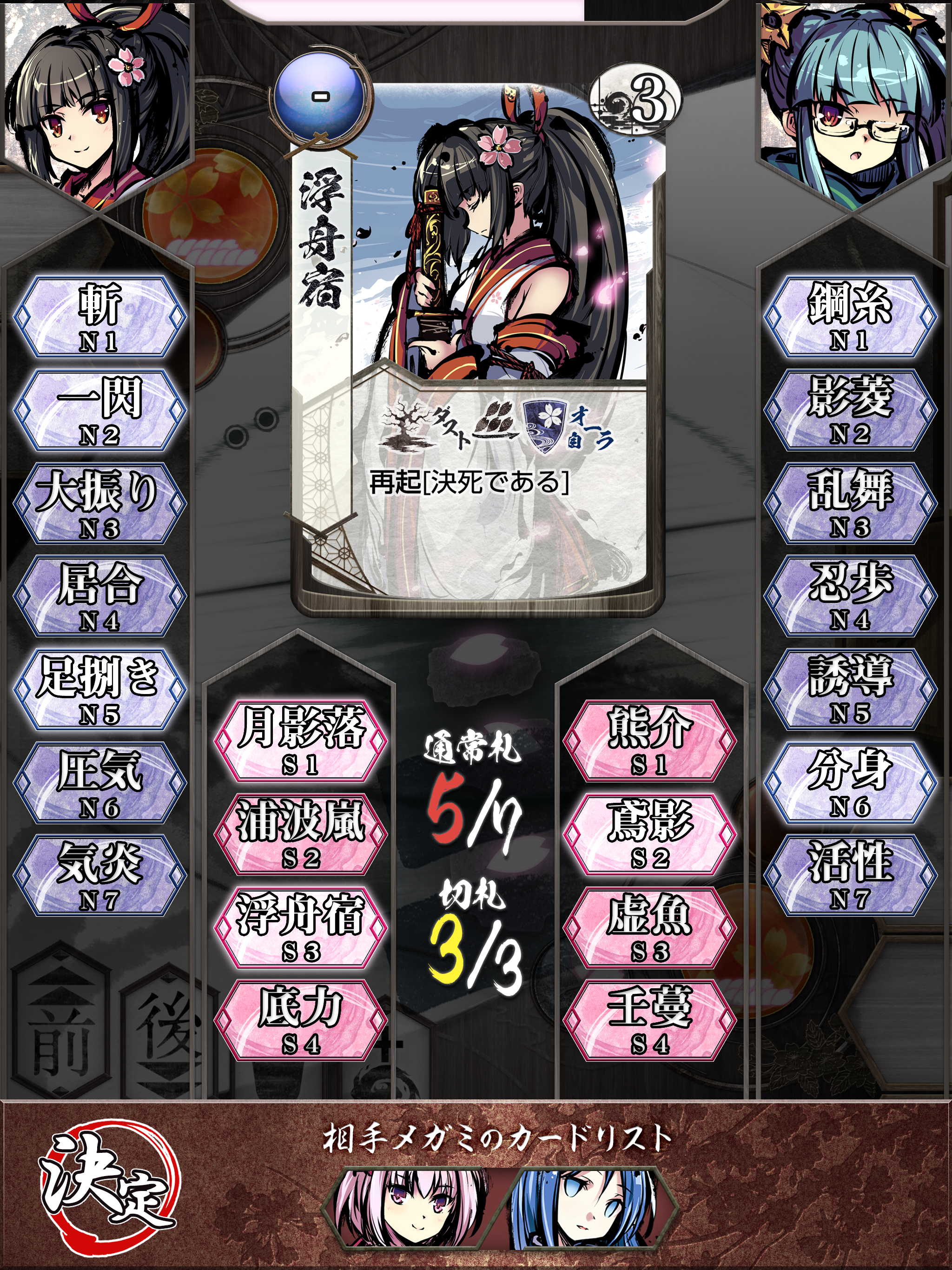Choose the 影菱 N2 card
Viewport: 952px width, 1270px height.
click(850, 411)
